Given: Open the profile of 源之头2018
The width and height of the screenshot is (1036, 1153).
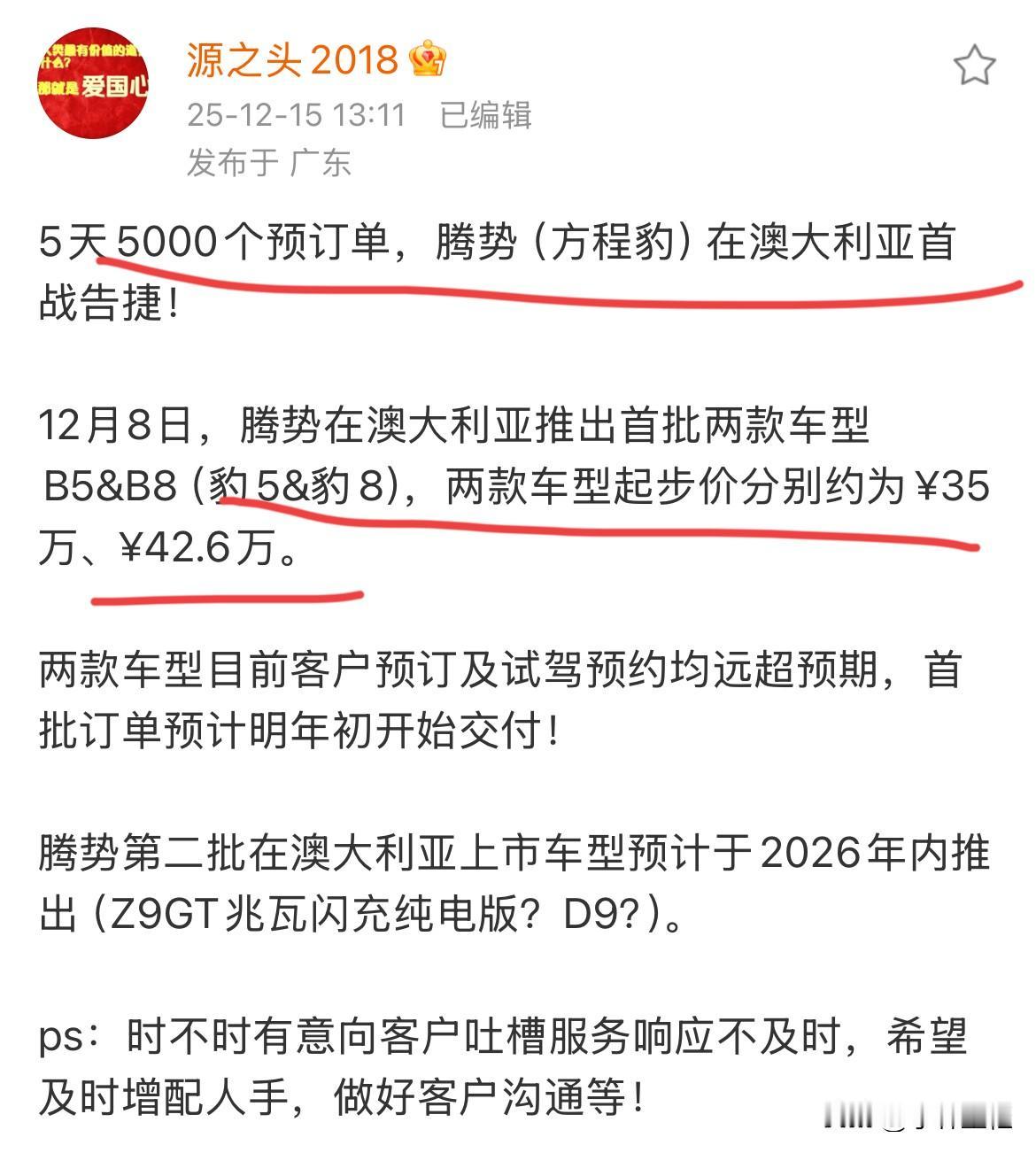Looking at the screenshot, I should tap(292, 59).
